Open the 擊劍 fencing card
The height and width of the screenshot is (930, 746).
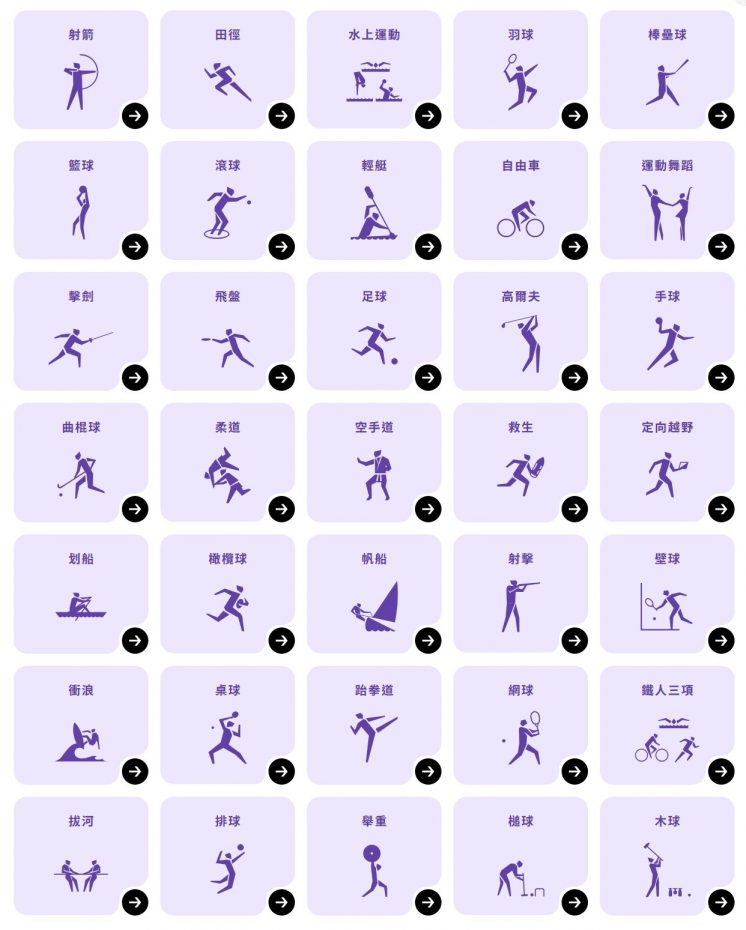coord(80,332)
